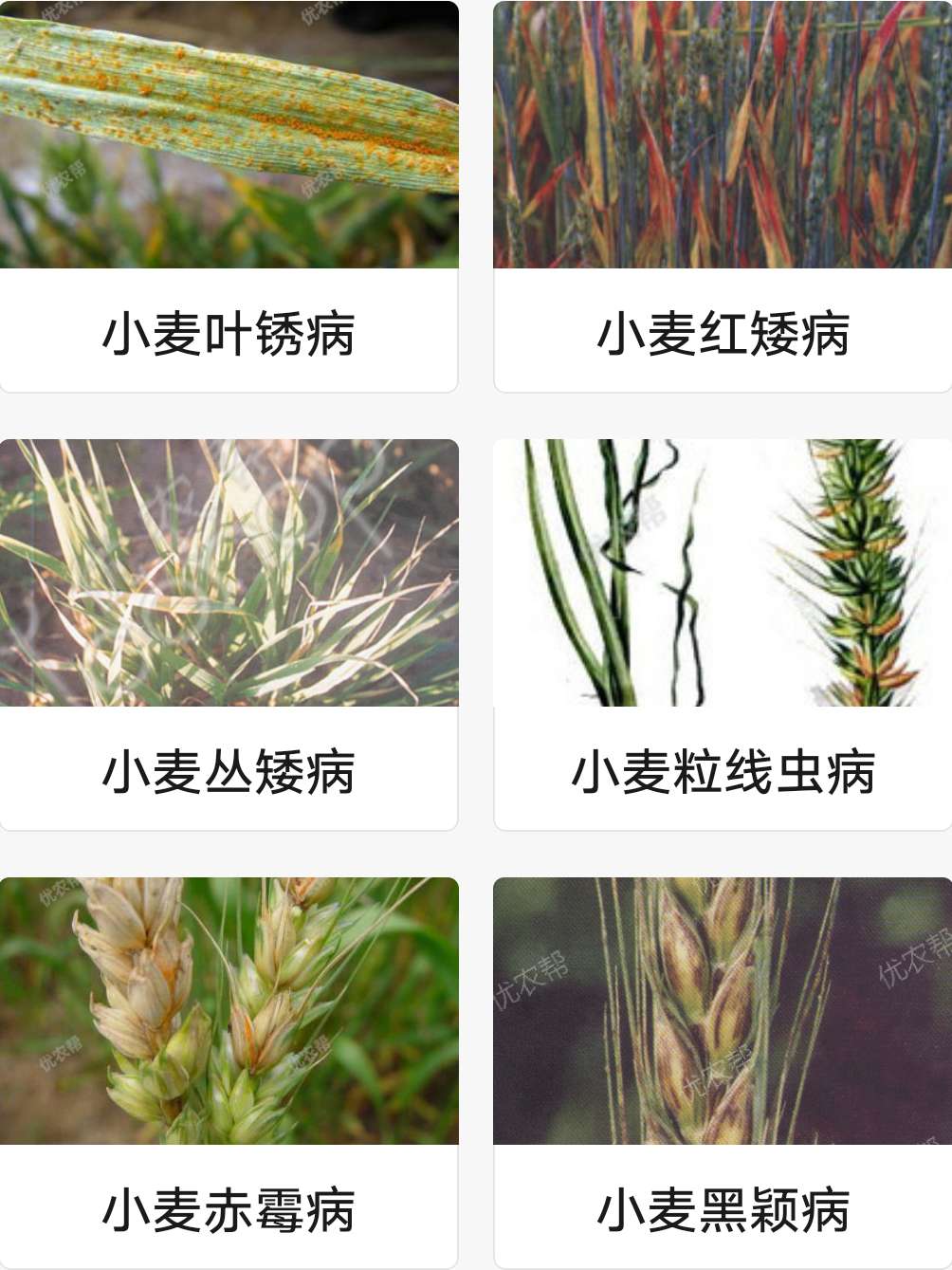Image resolution: width=952 pixels, height=1270 pixels.
Task: Open the 小麦红矮病 card
Action: 723,196
